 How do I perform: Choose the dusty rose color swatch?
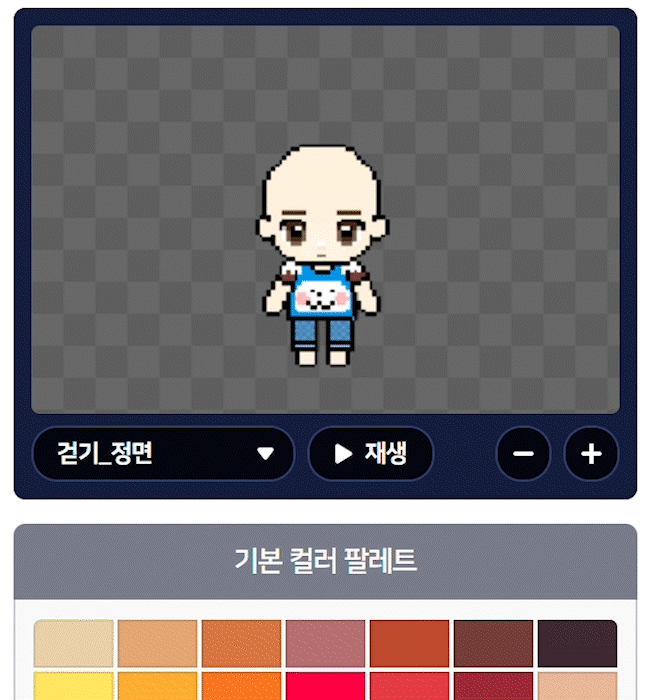326,643
